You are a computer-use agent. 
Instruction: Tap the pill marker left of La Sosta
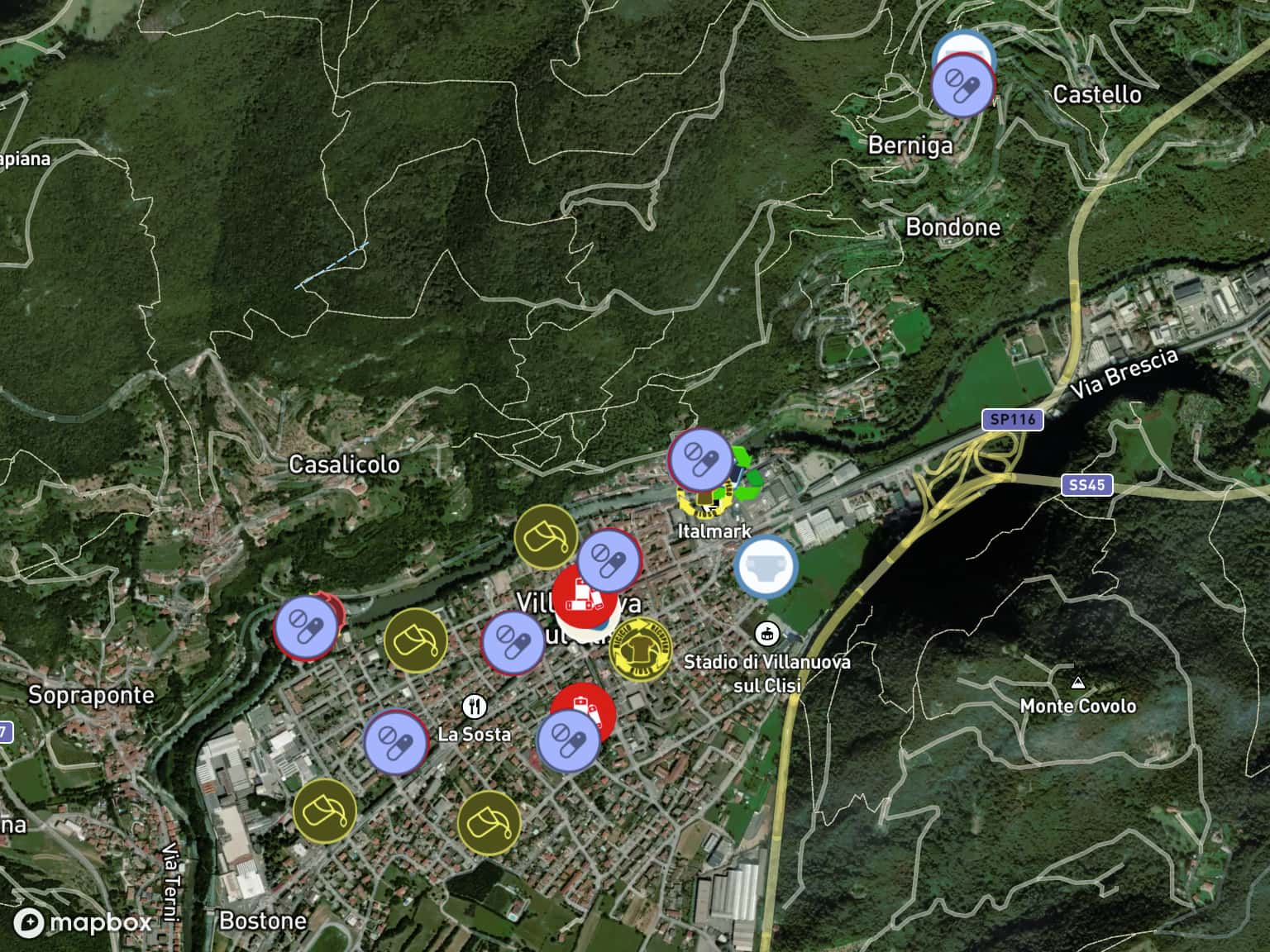[x=396, y=741]
